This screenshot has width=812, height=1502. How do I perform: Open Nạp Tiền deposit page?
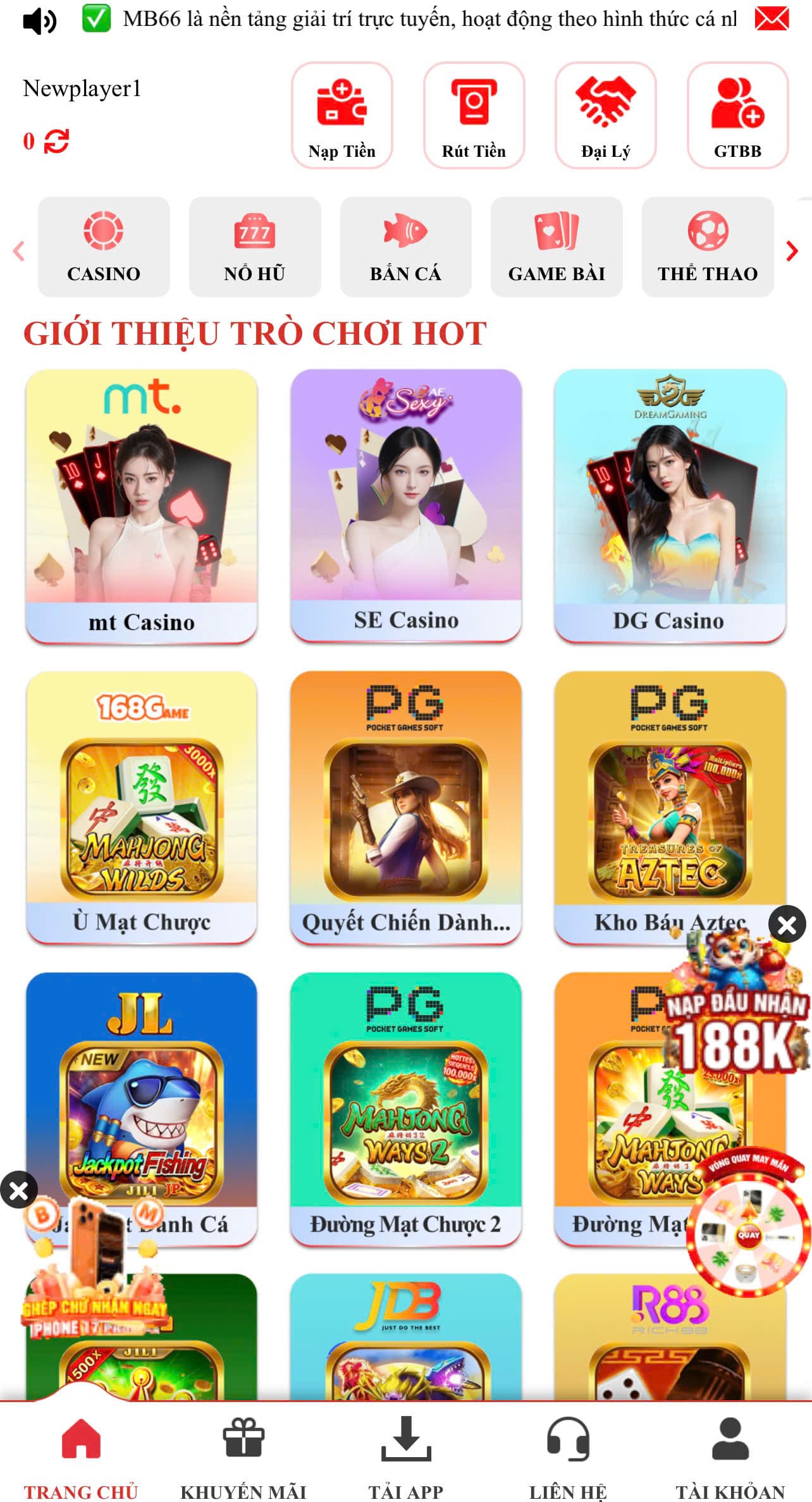(x=341, y=115)
